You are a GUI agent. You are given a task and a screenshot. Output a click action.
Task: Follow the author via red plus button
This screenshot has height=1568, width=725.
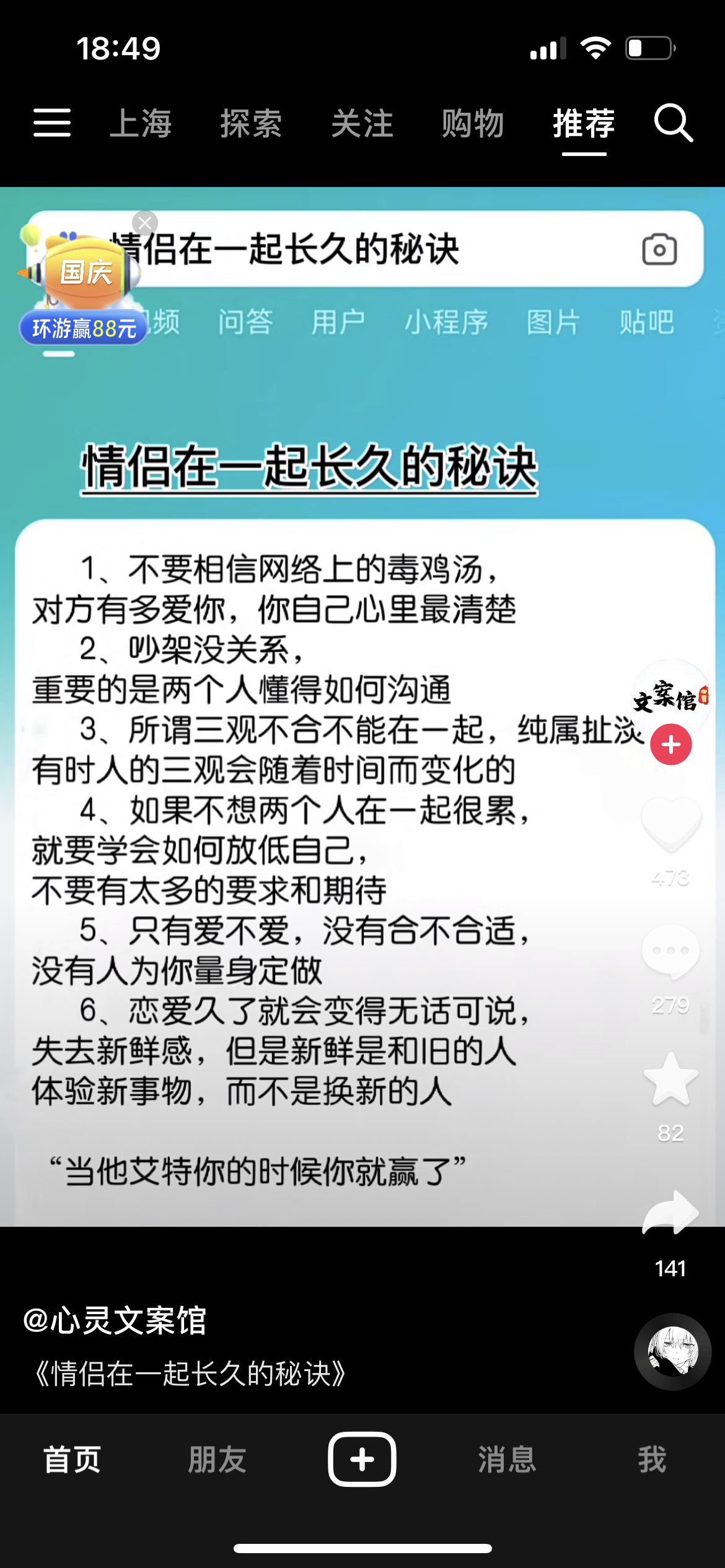click(671, 744)
